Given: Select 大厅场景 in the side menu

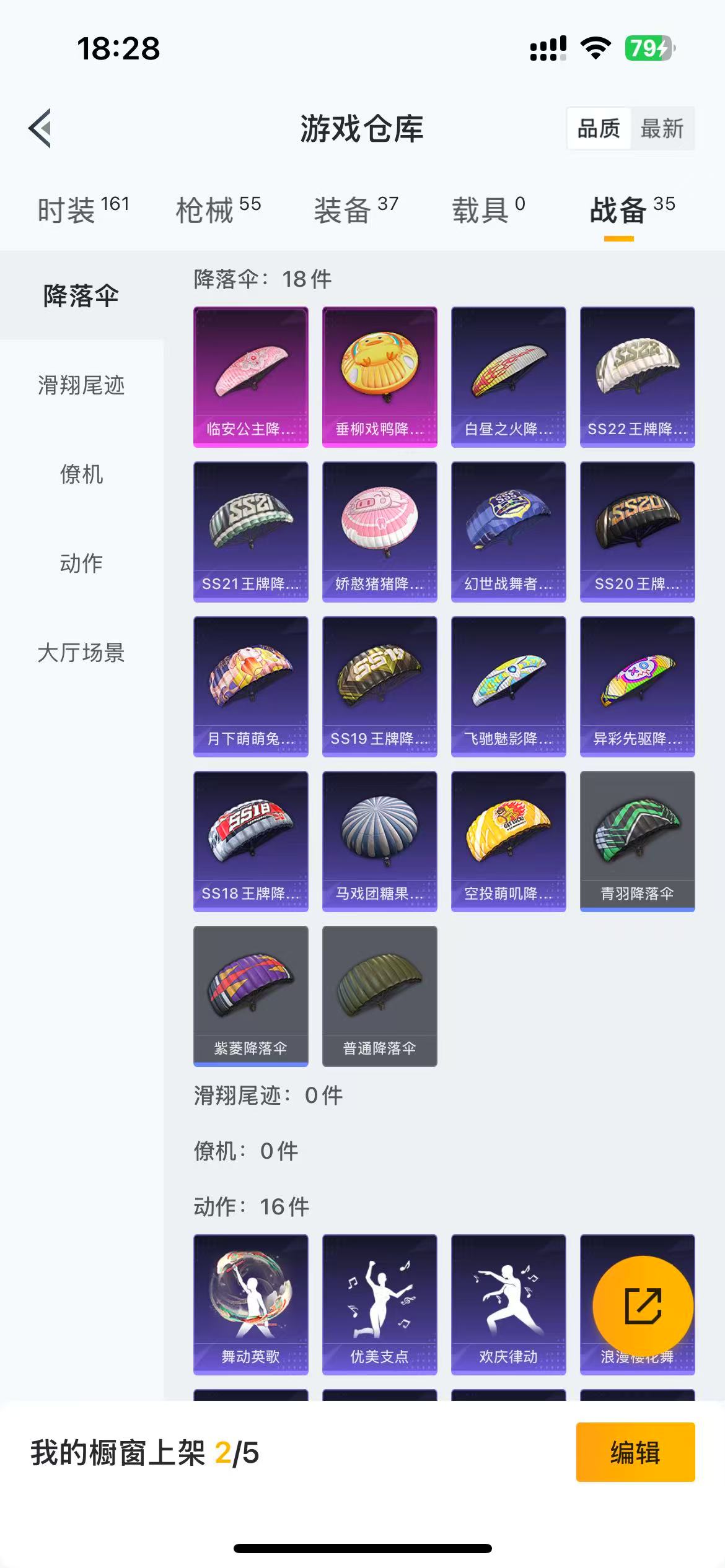Looking at the screenshot, I should (x=81, y=653).
